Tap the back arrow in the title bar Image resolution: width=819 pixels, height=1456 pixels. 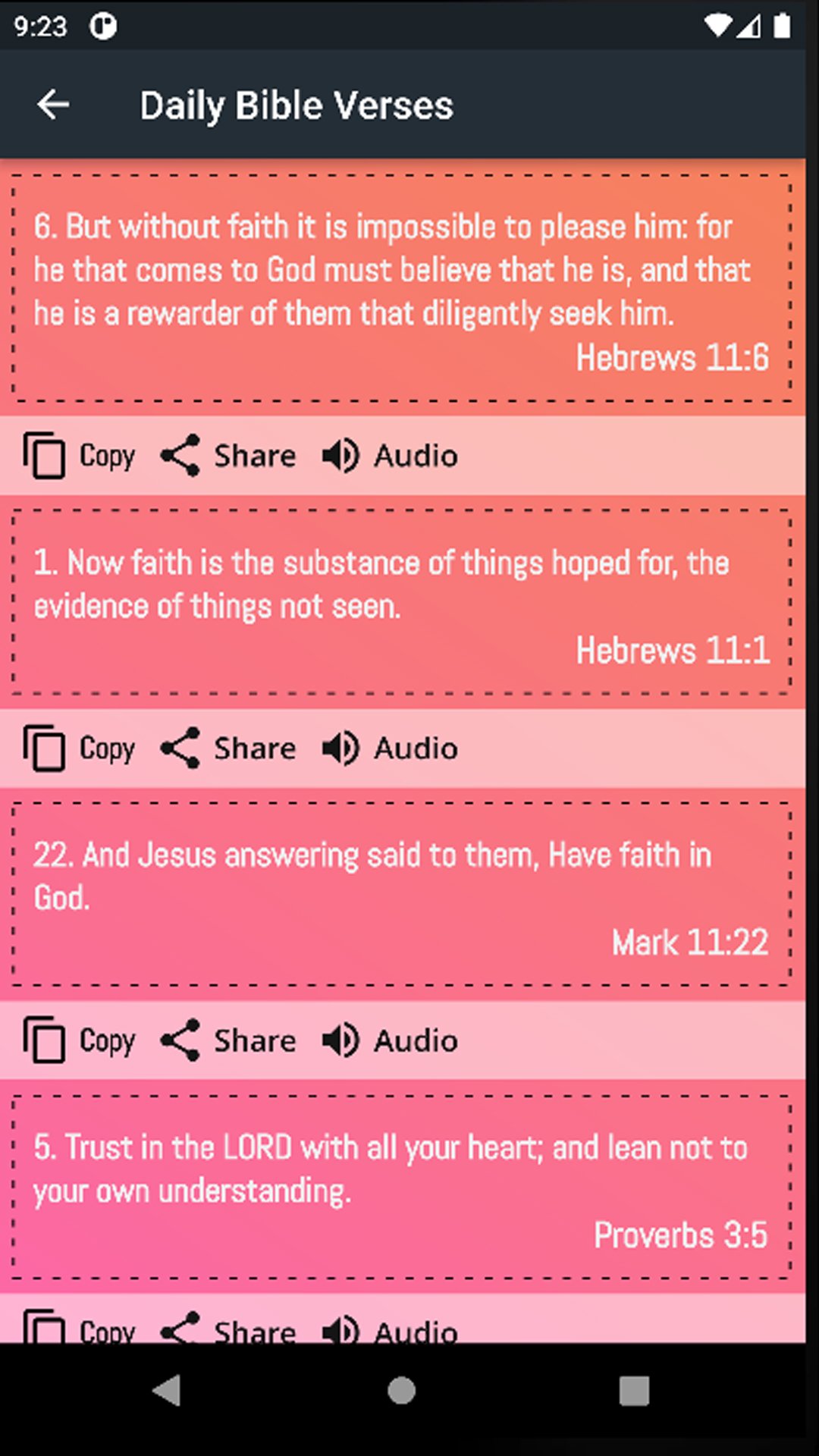53,104
